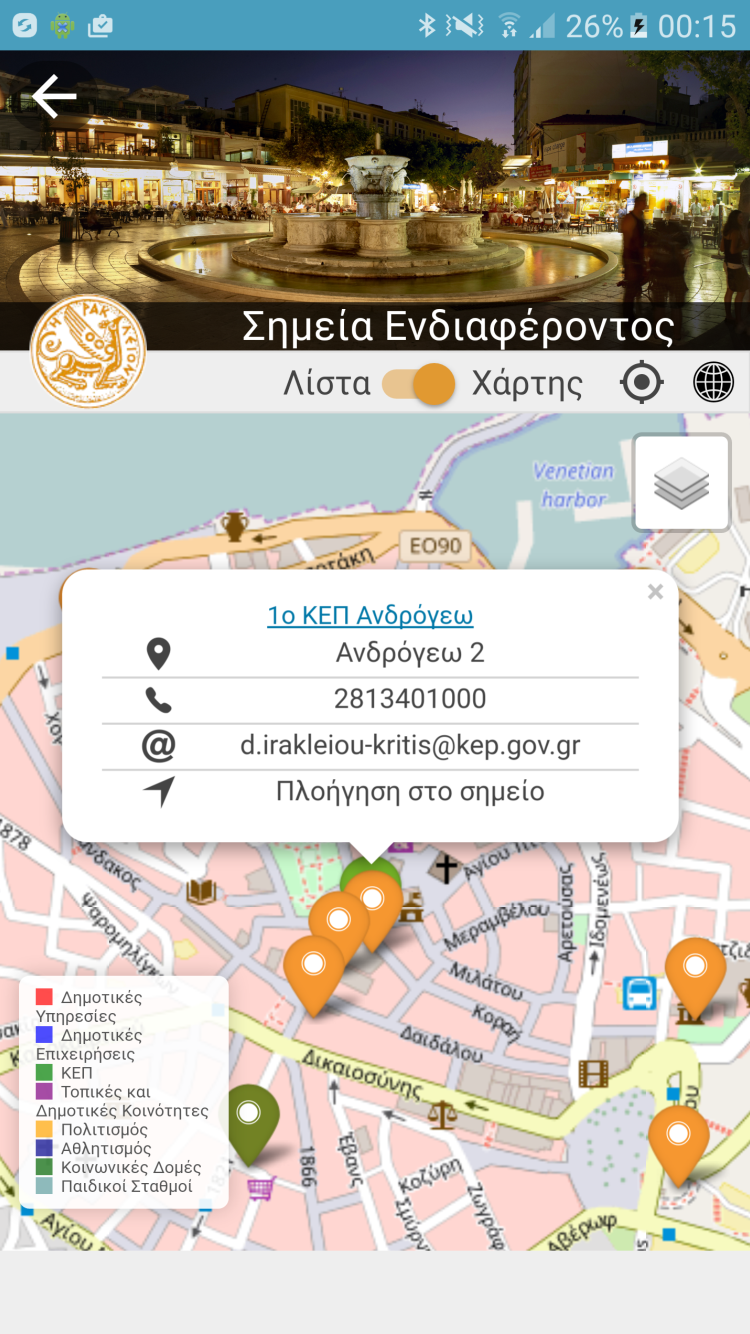This screenshot has height=1334, width=750.
Task: Open the 1ο ΚΕΠ Ανδρόγεω link
Action: point(370,616)
